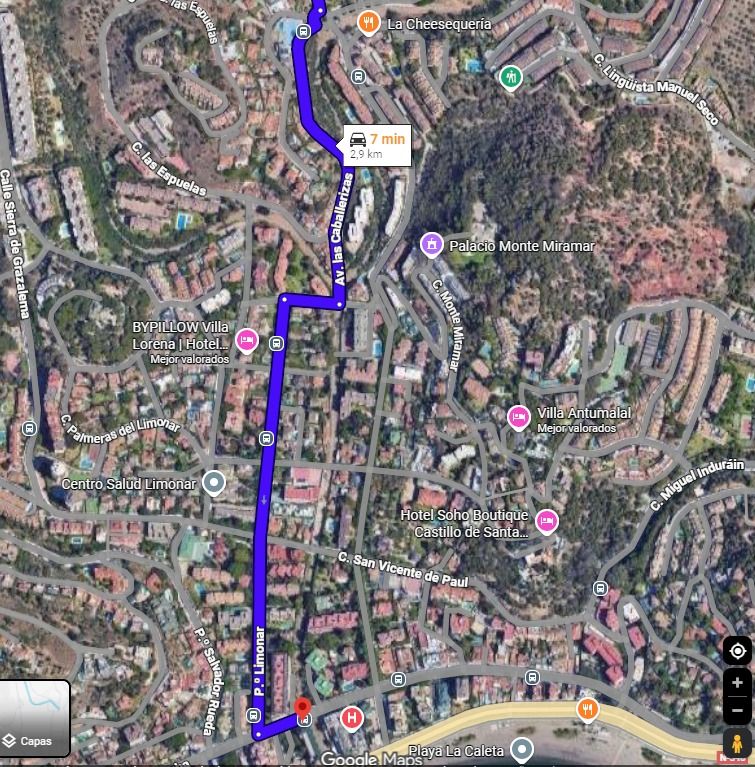Zoom out of the map

(737, 711)
